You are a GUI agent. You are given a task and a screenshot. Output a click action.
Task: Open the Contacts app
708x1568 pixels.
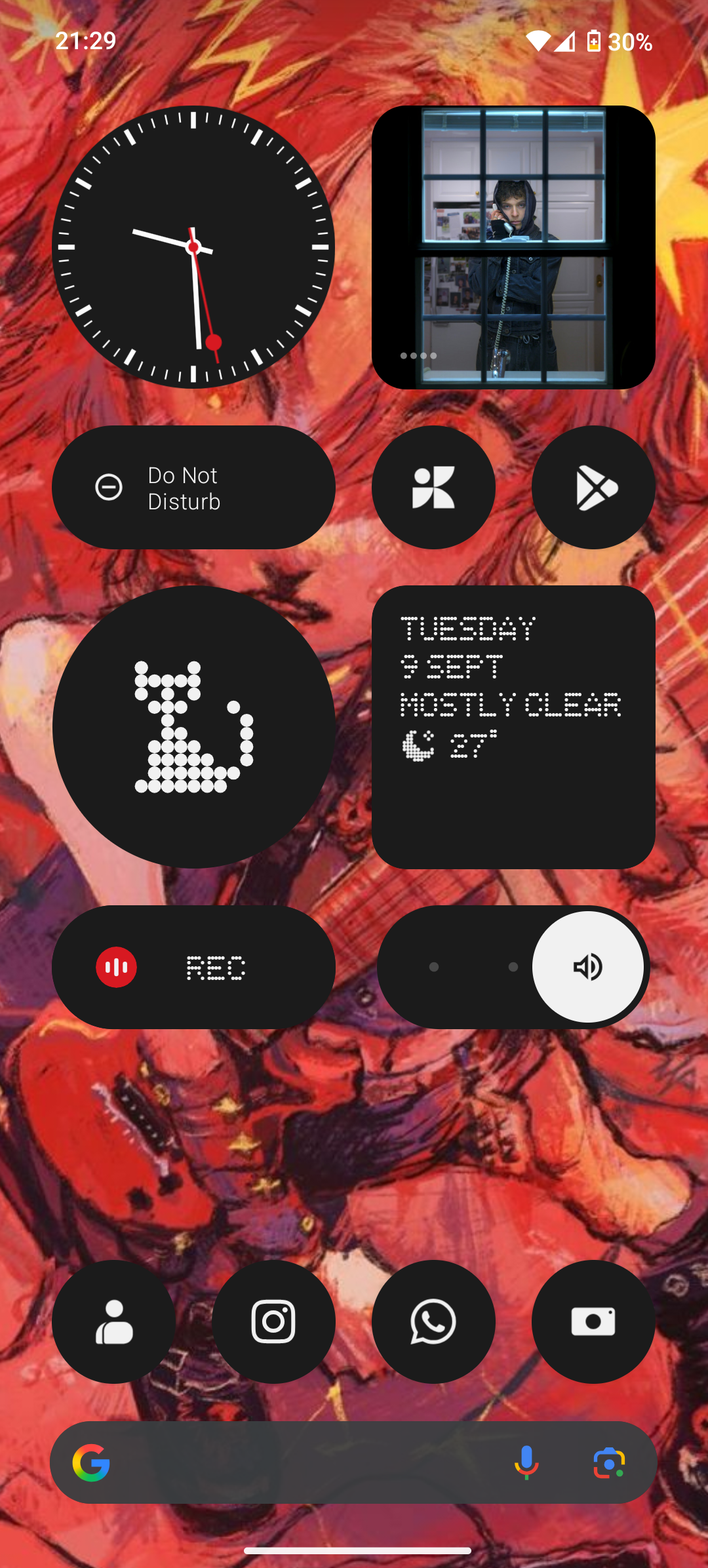pos(114,1322)
